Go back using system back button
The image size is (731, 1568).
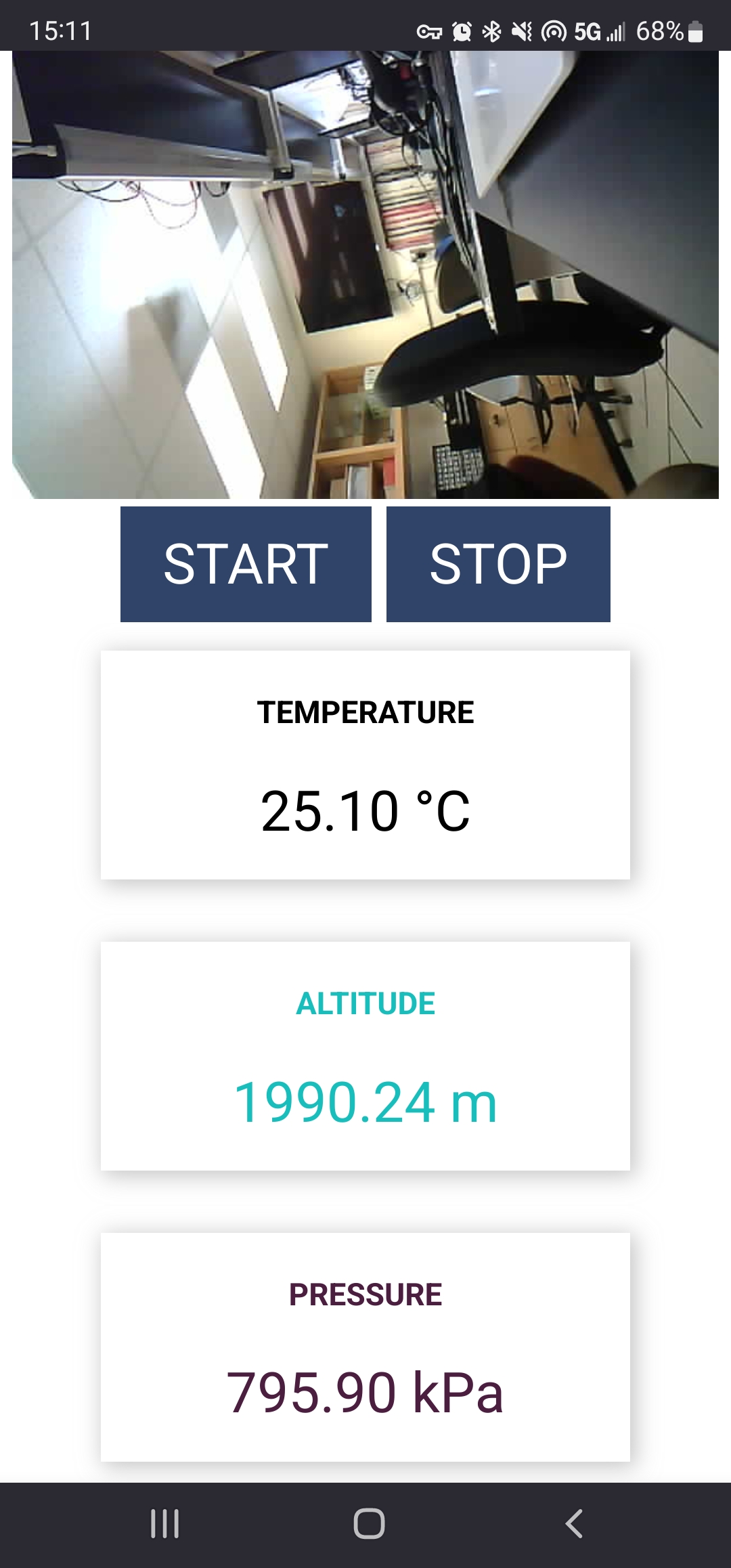tap(573, 1524)
